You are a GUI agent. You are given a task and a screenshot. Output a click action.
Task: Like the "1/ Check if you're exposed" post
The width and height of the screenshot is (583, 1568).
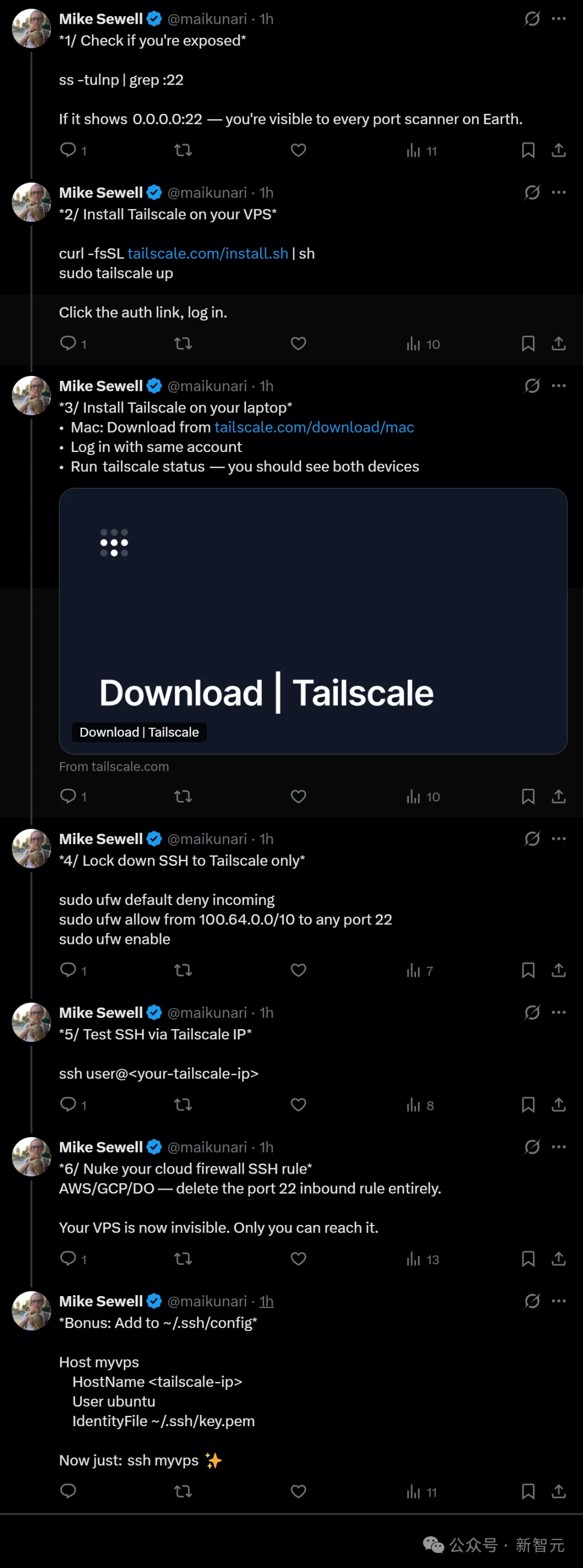click(298, 150)
